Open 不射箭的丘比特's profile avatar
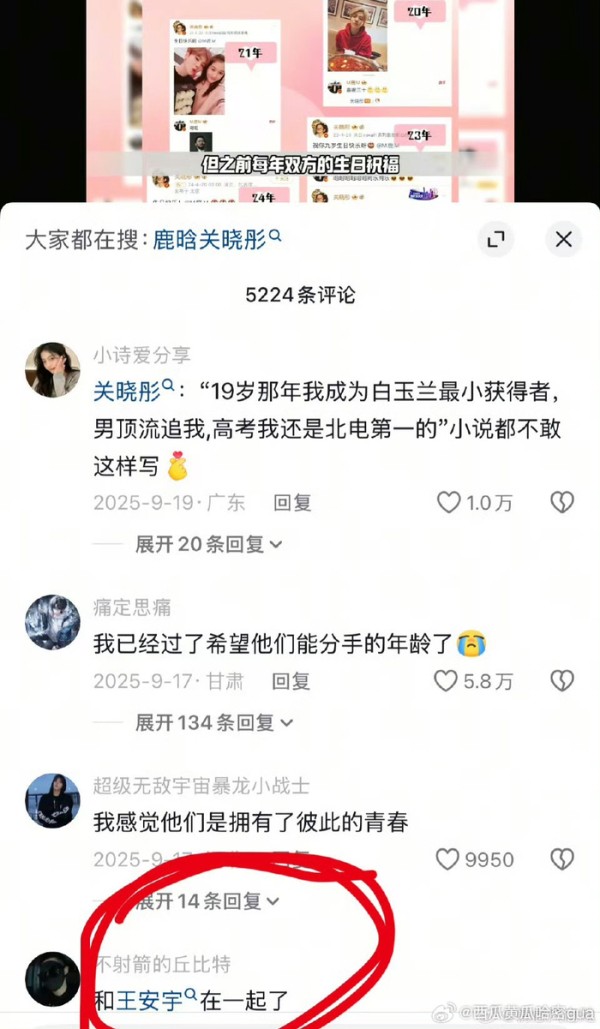This screenshot has width=600, height=1029. (52, 978)
